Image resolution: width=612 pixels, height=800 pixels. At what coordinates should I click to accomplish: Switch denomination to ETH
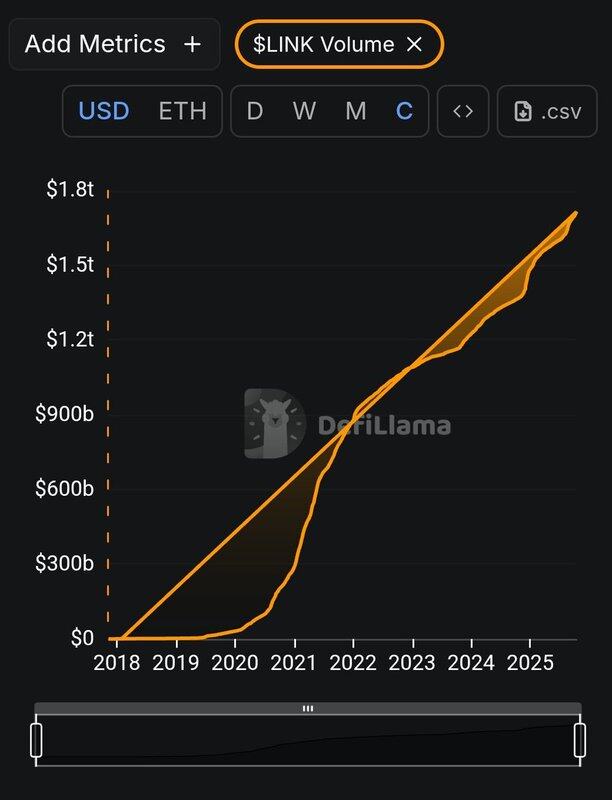[182, 110]
